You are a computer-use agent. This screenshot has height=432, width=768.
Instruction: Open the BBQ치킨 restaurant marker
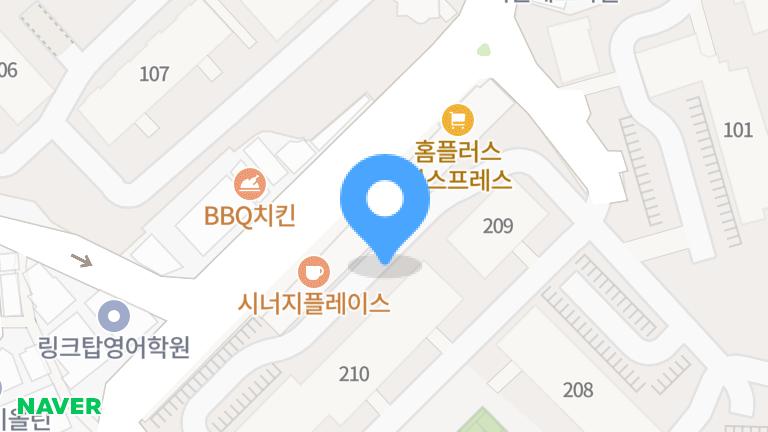click(x=250, y=184)
